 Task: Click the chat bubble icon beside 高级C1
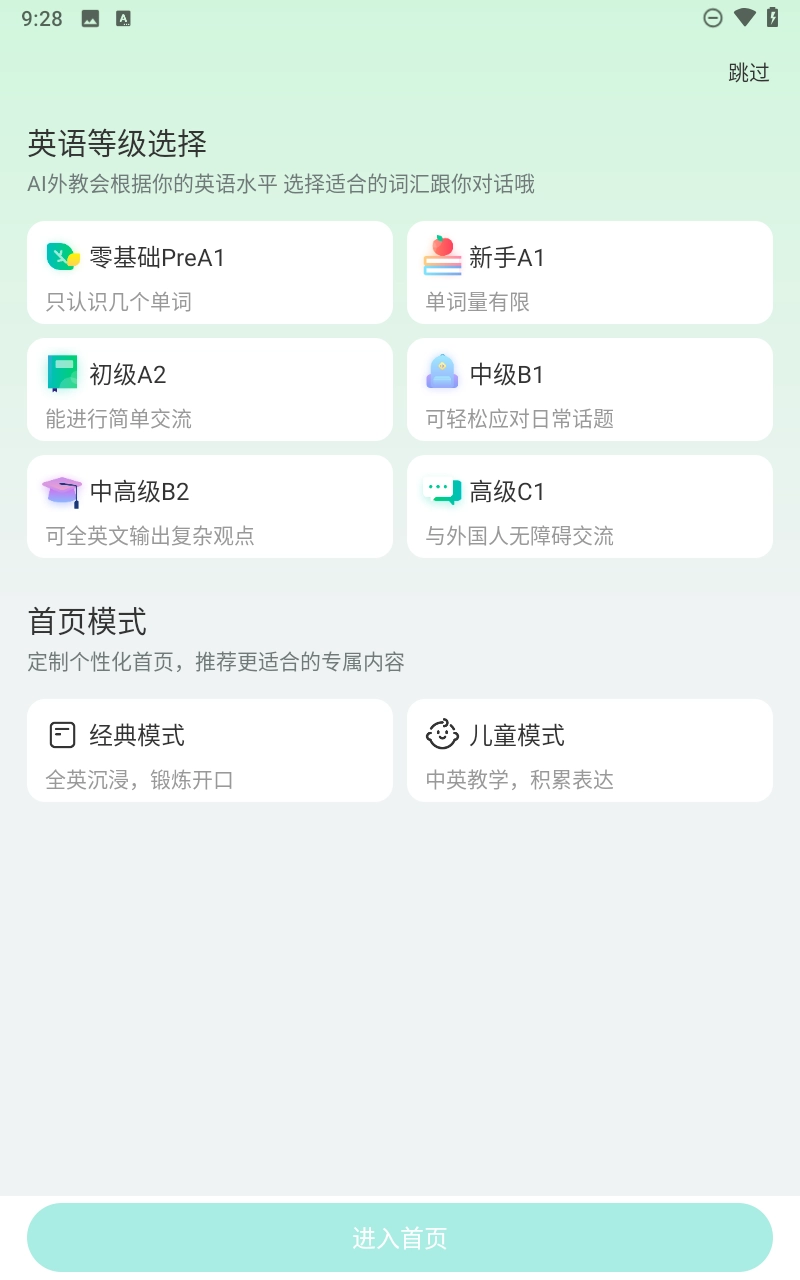point(442,491)
